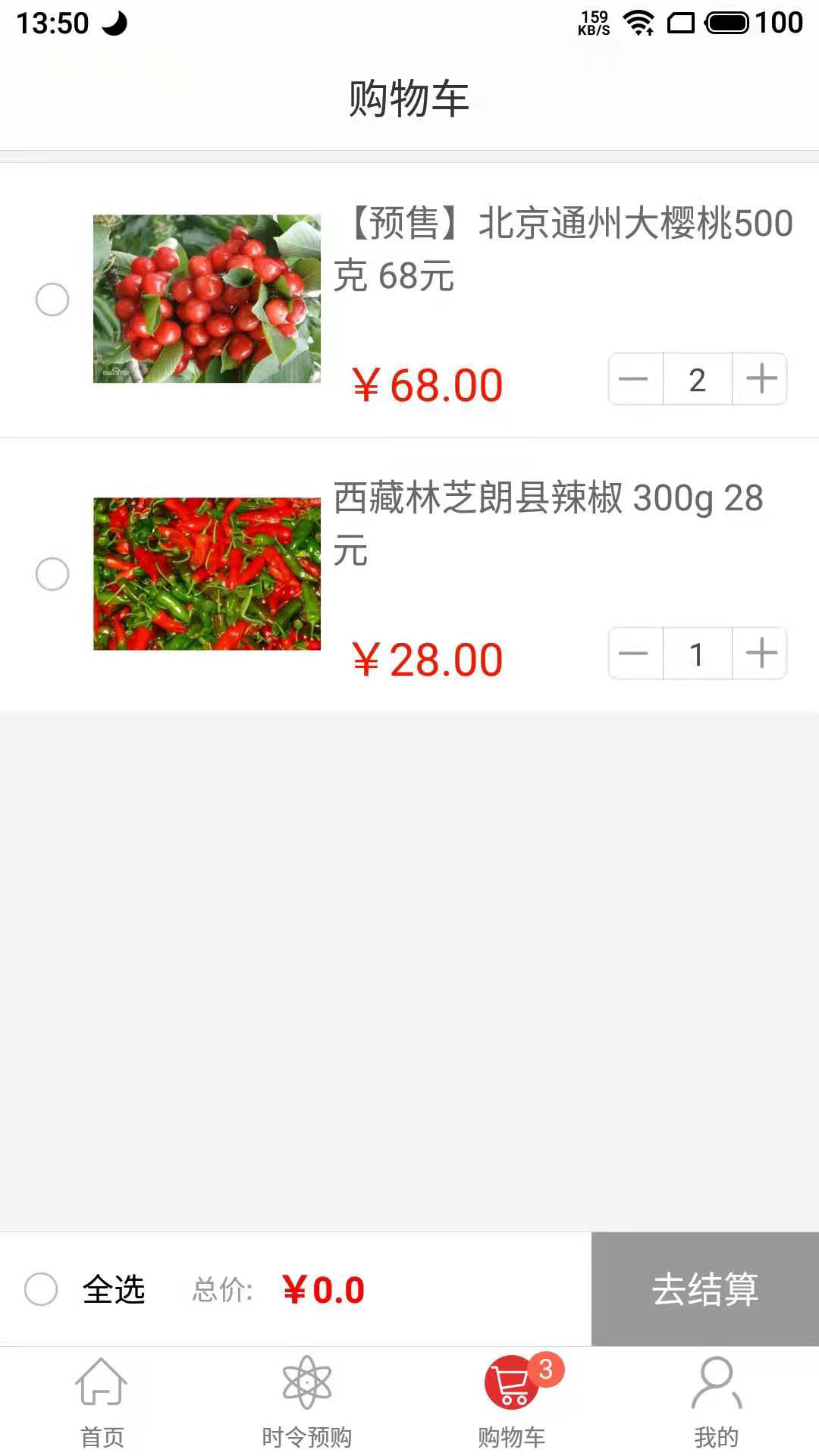Open the 西藏林芝朗县辣椒 product image
Screen dimensions: 819x1456
click(207, 574)
